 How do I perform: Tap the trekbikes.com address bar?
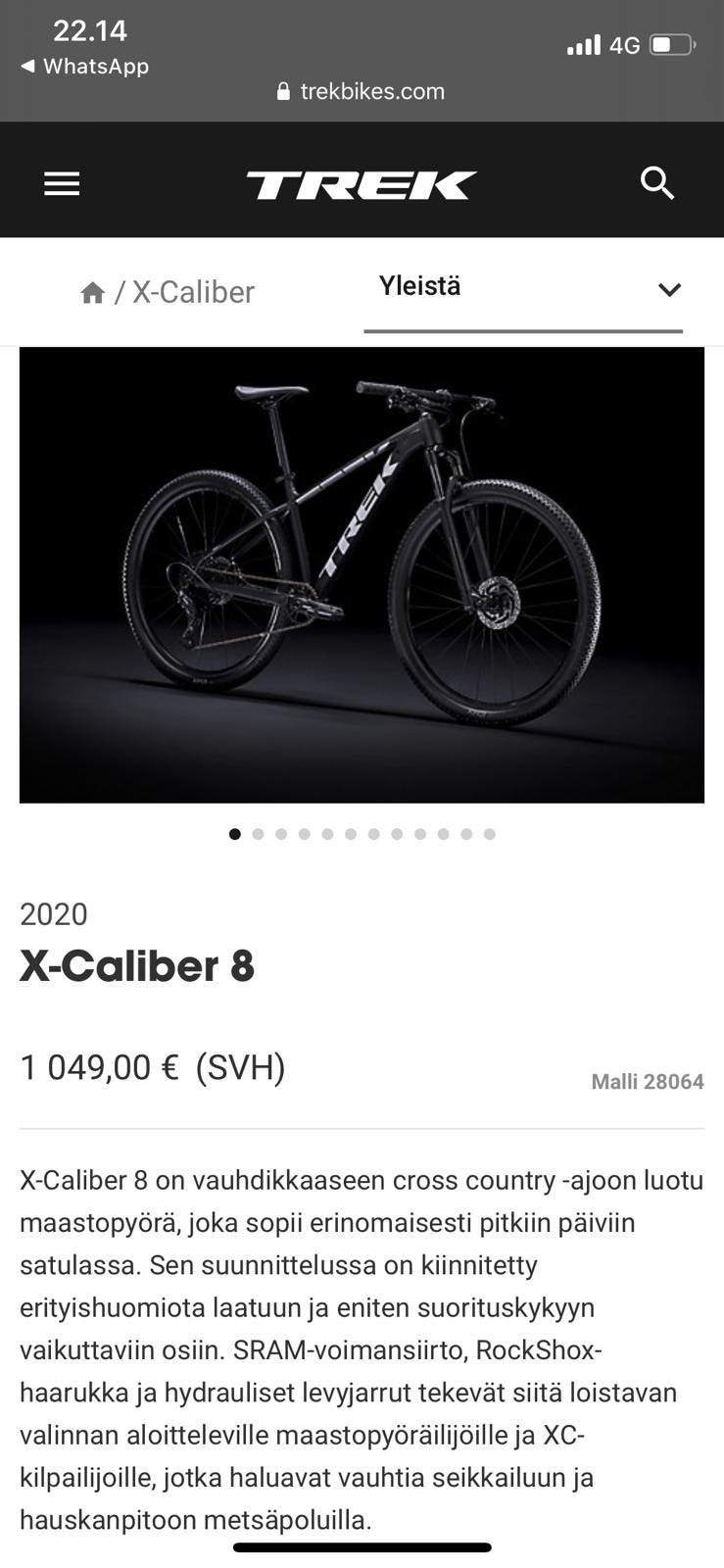point(362,91)
